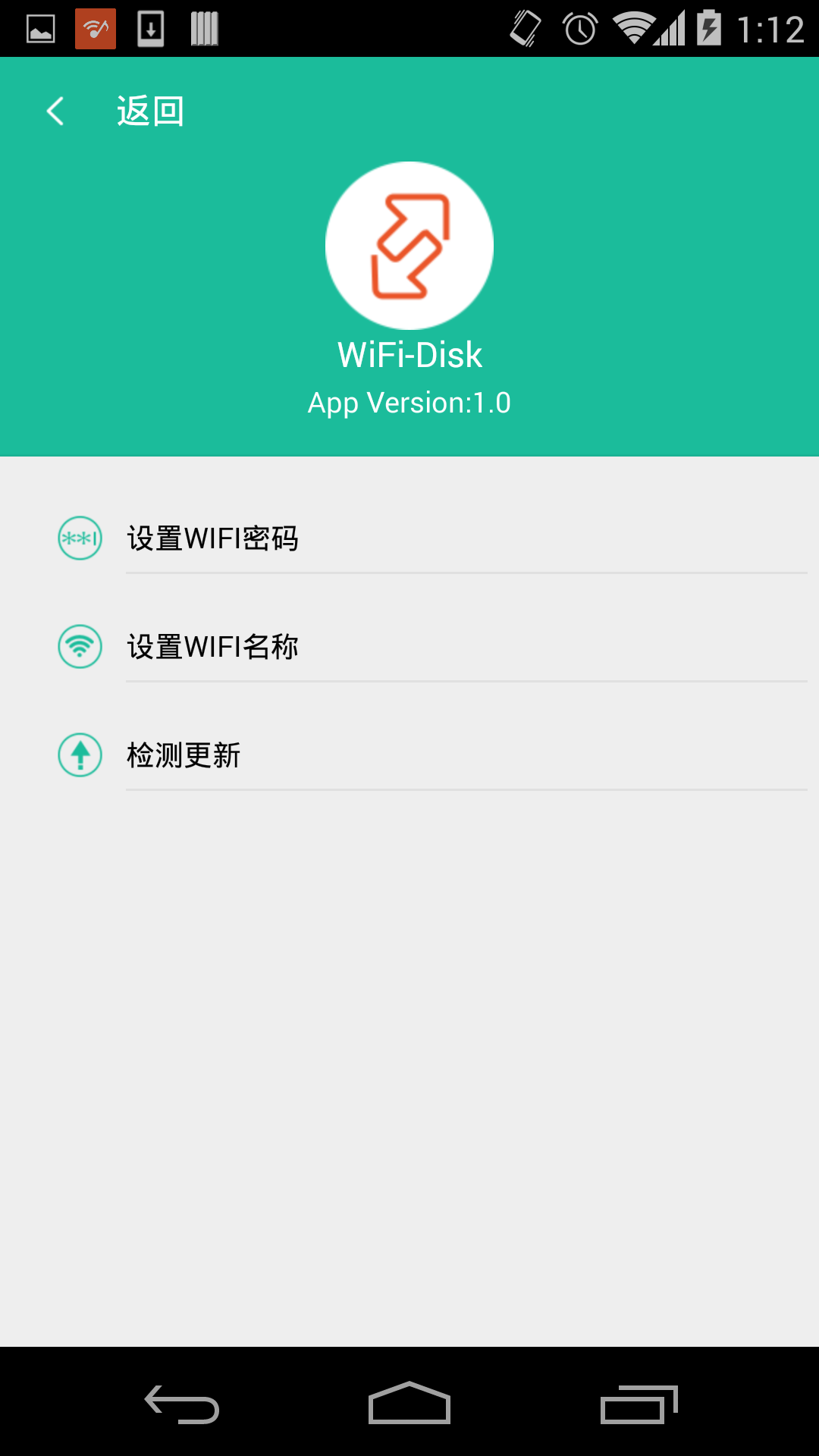Image resolution: width=819 pixels, height=1456 pixels.
Task: Tap the home navigation button
Action: (409, 1401)
